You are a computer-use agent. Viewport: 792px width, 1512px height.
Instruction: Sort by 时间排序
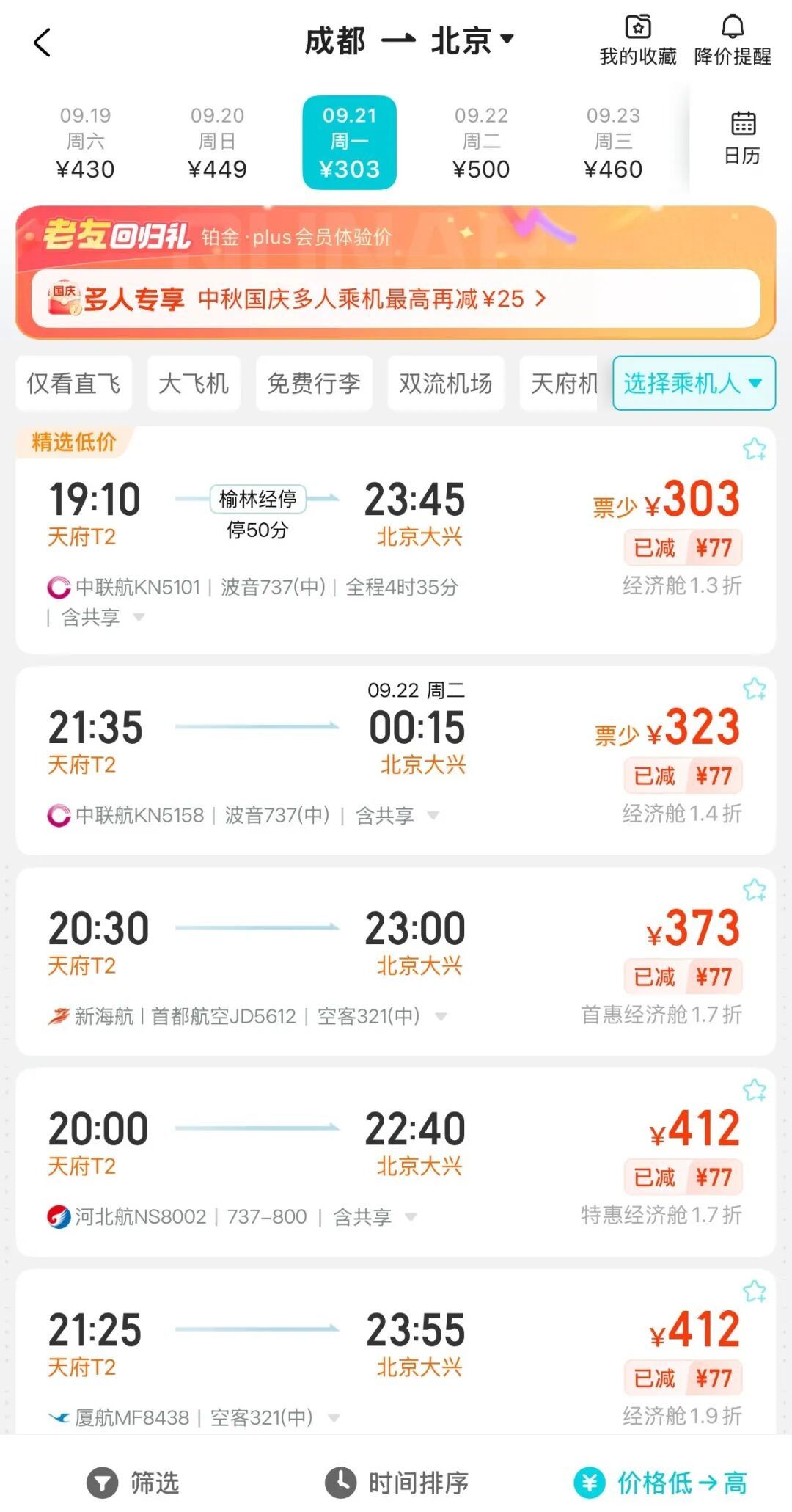396,1483
